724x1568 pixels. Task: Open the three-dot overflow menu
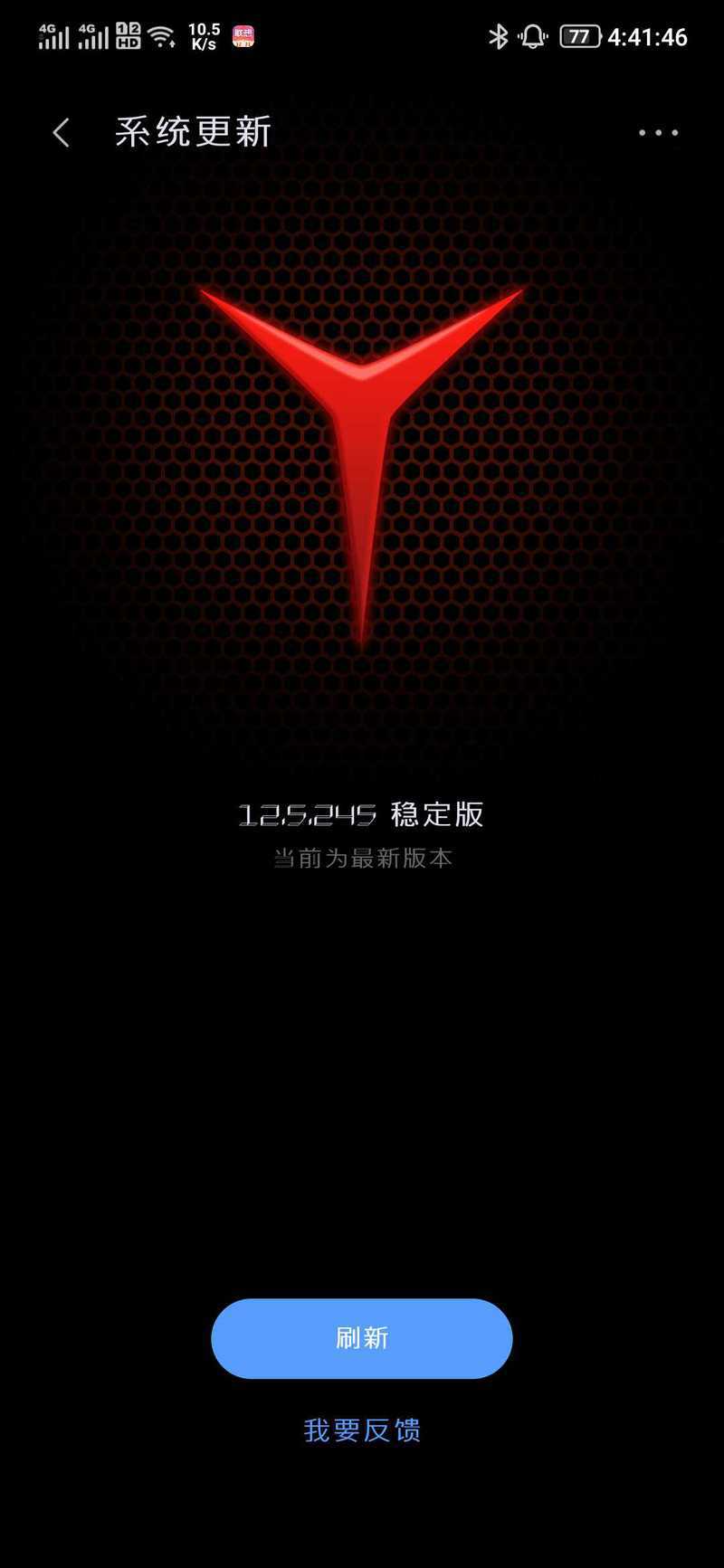tap(658, 133)
